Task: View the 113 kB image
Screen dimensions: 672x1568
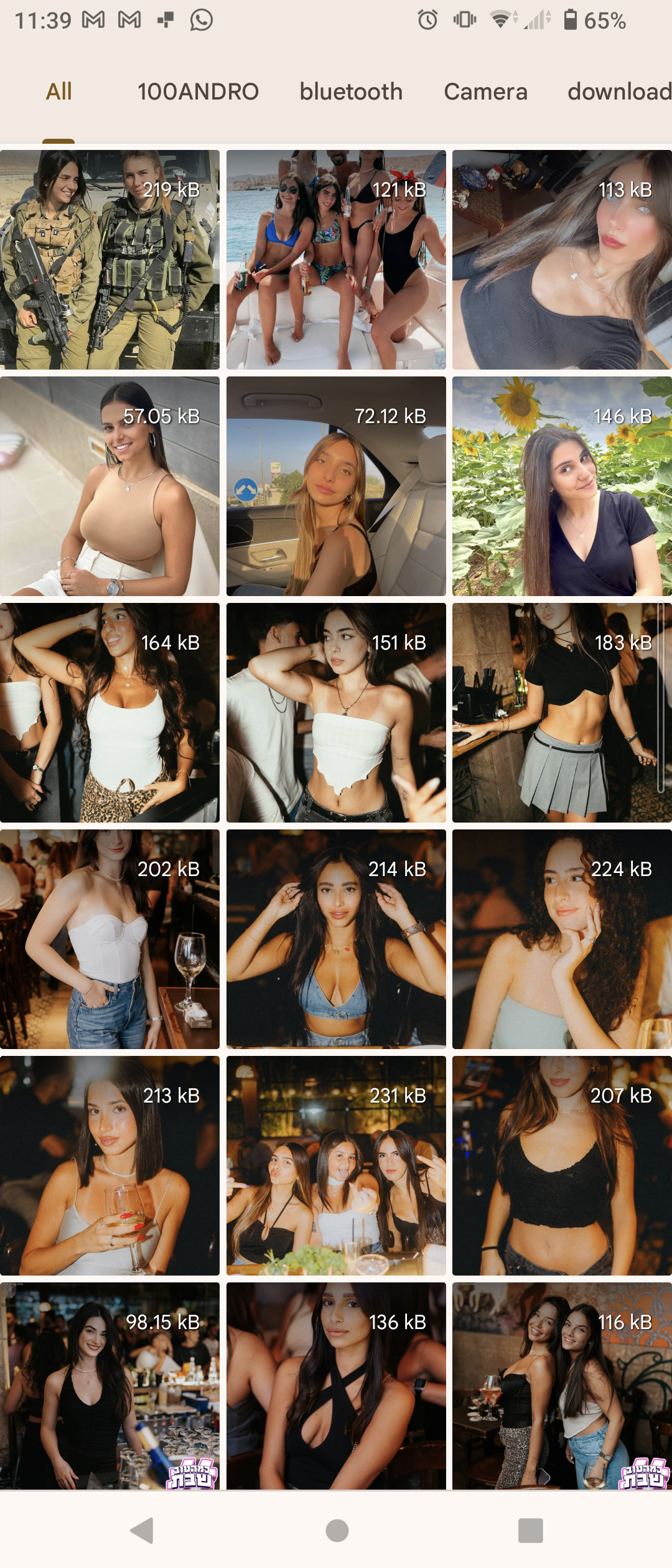Action: pyautogui.click(x=562, y=260)
